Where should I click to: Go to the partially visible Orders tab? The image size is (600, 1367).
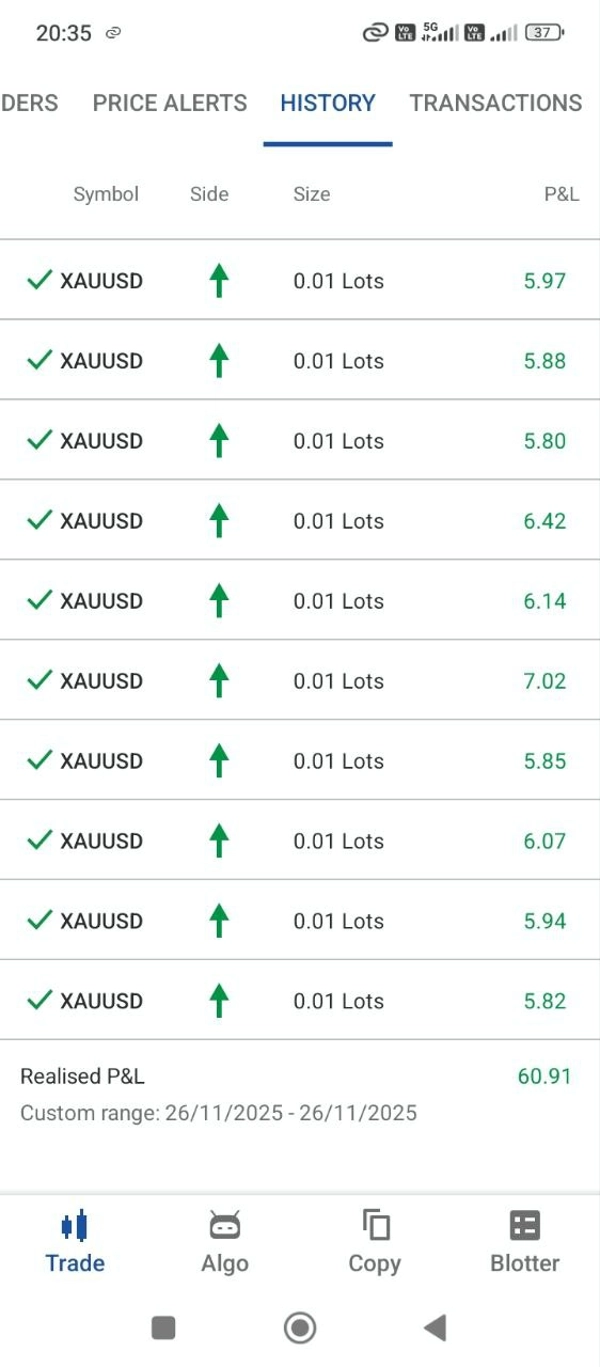(29, 103)
